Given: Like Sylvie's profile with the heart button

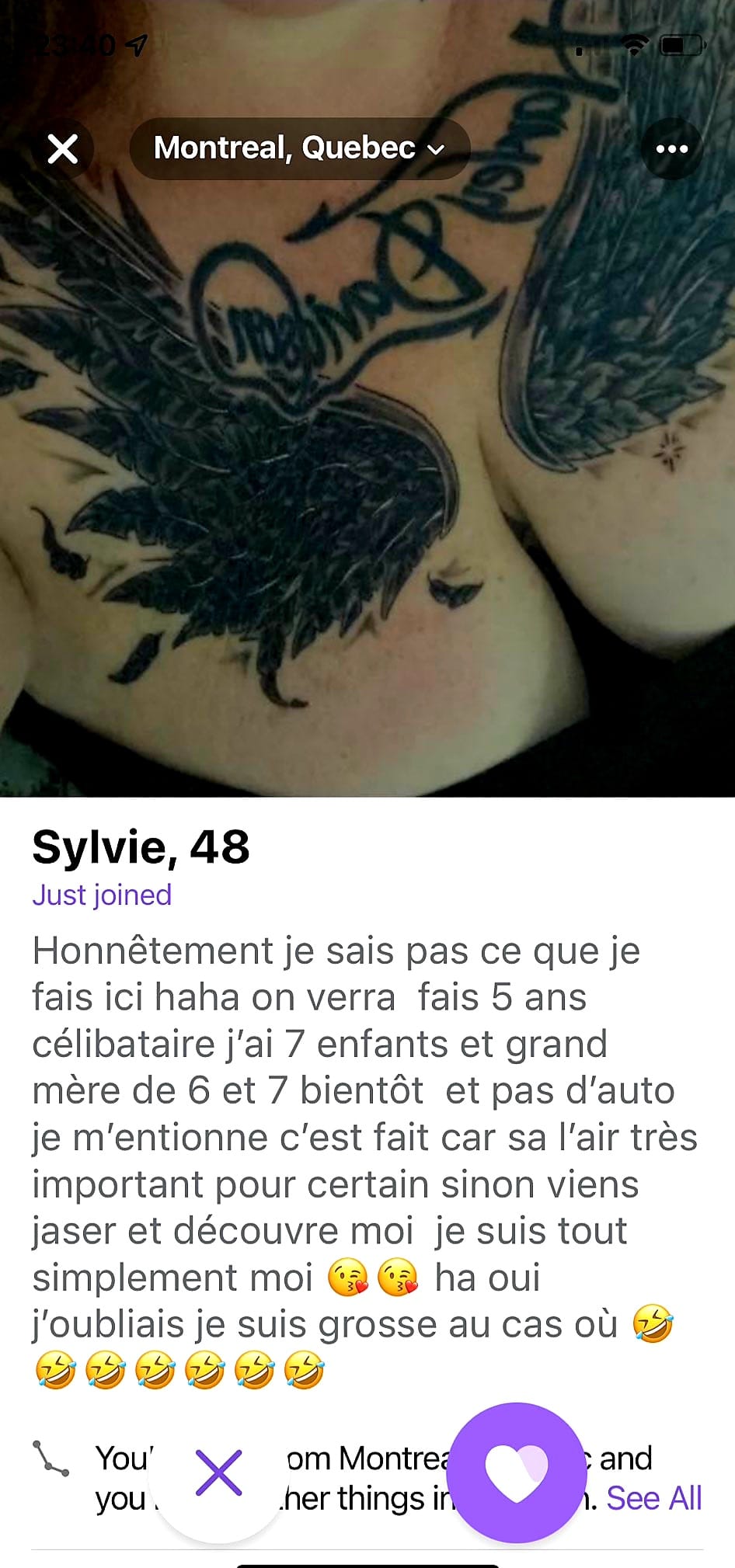Looking at the screenshot, I should coord(516,1472).
